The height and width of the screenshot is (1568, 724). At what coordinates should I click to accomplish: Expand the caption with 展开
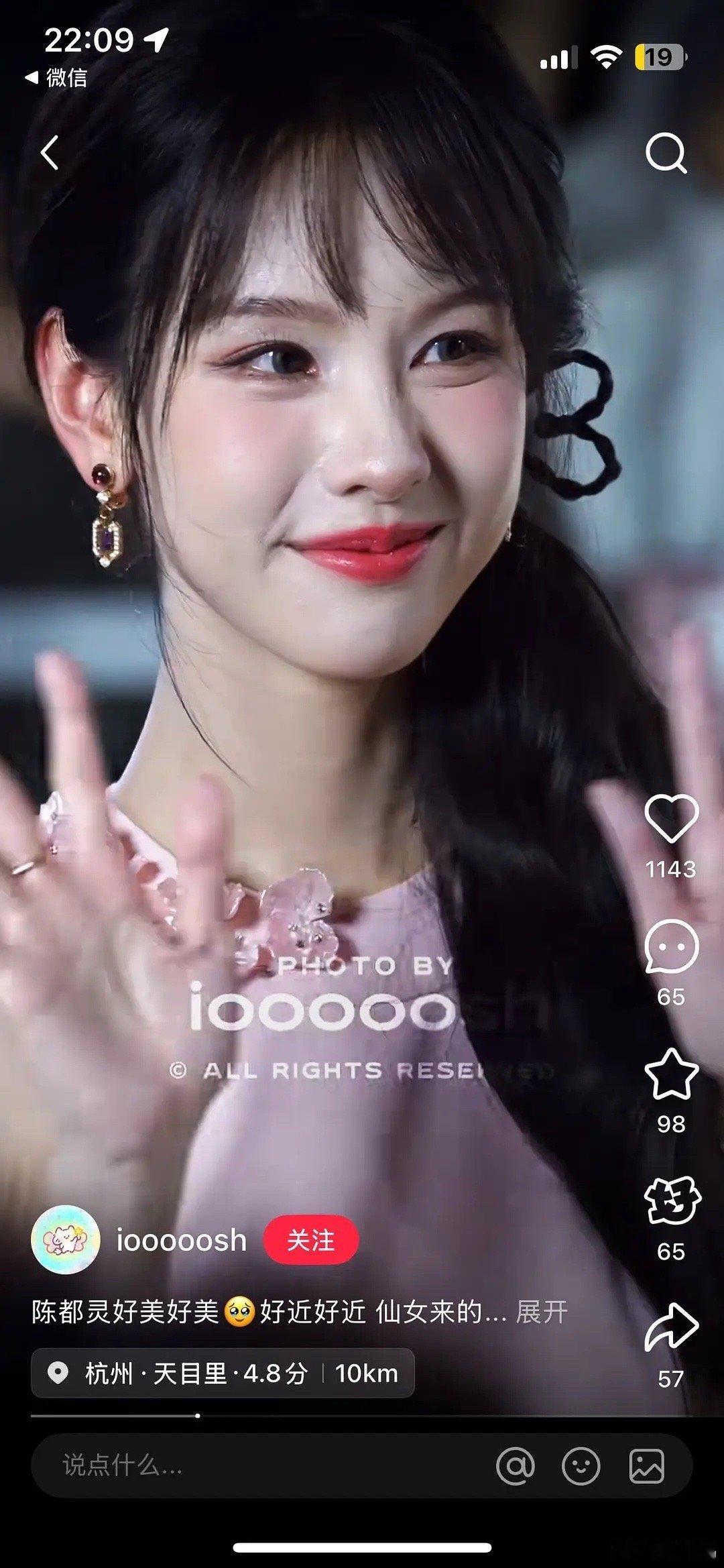[x=541, y=1312]
